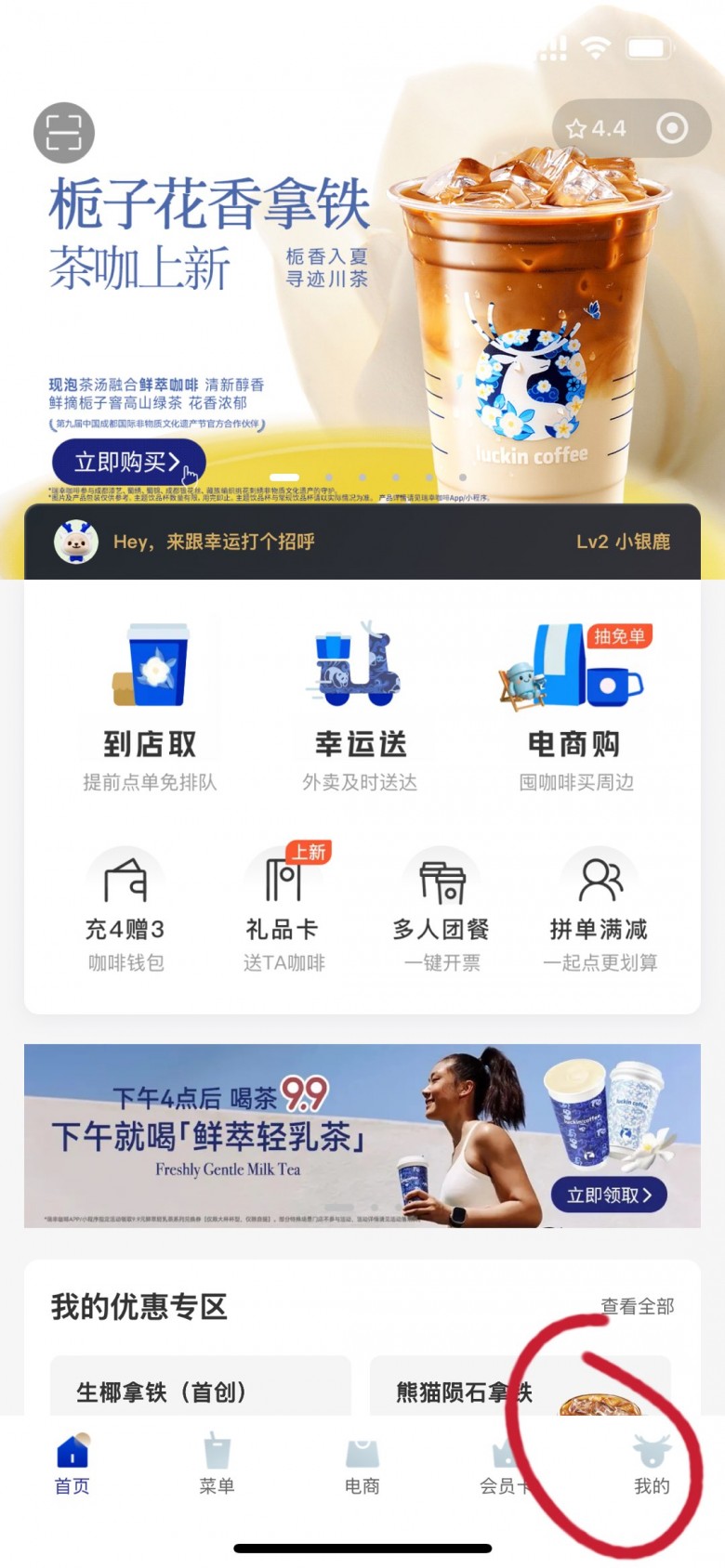This screenshot has height=1568, width=725.
Task: Tap 立即购买 on gardenia latte banner
Action: click(x=128, y=462)
